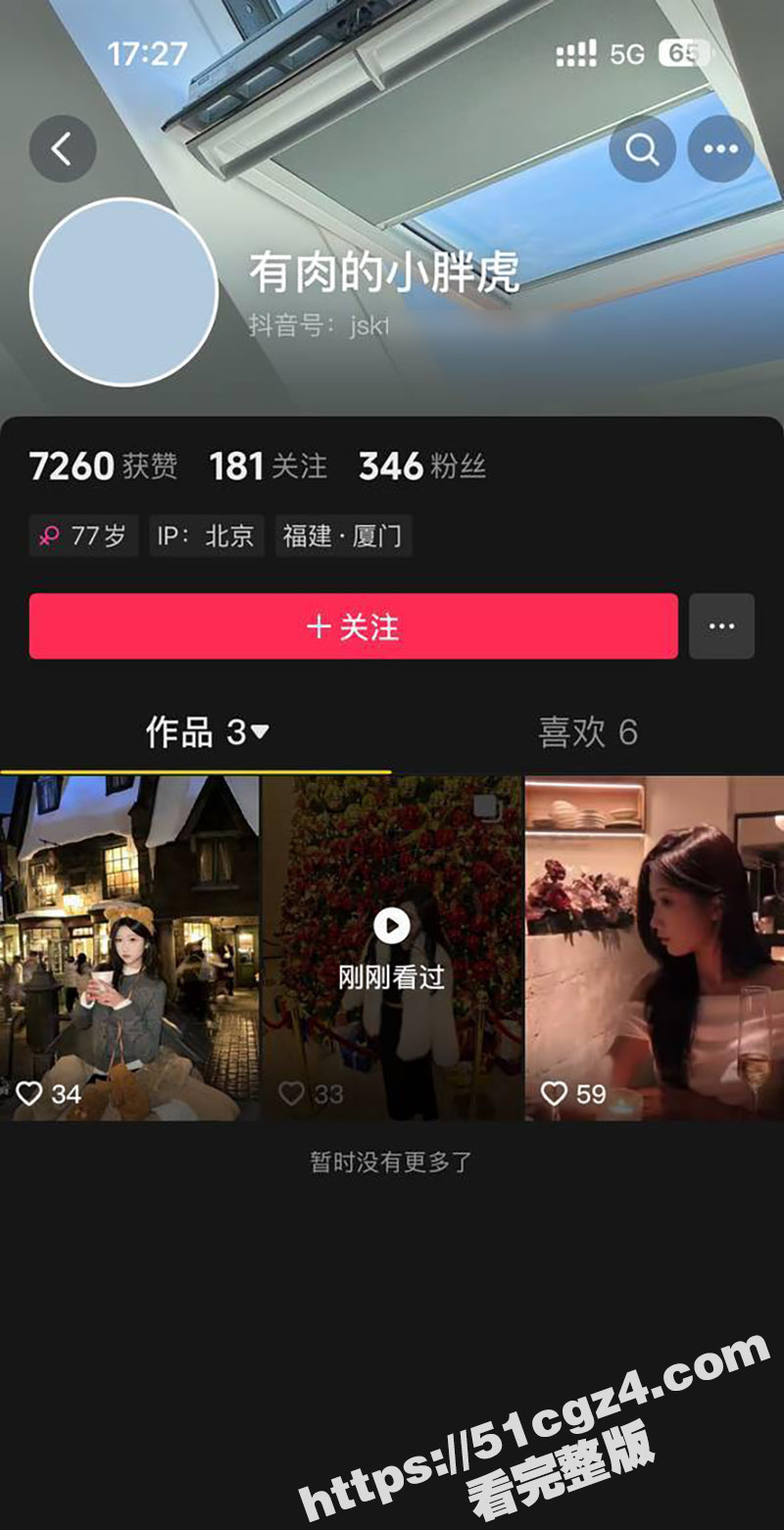Open the profile avatar picture
784x1530 pixels.
click(123, 292)
